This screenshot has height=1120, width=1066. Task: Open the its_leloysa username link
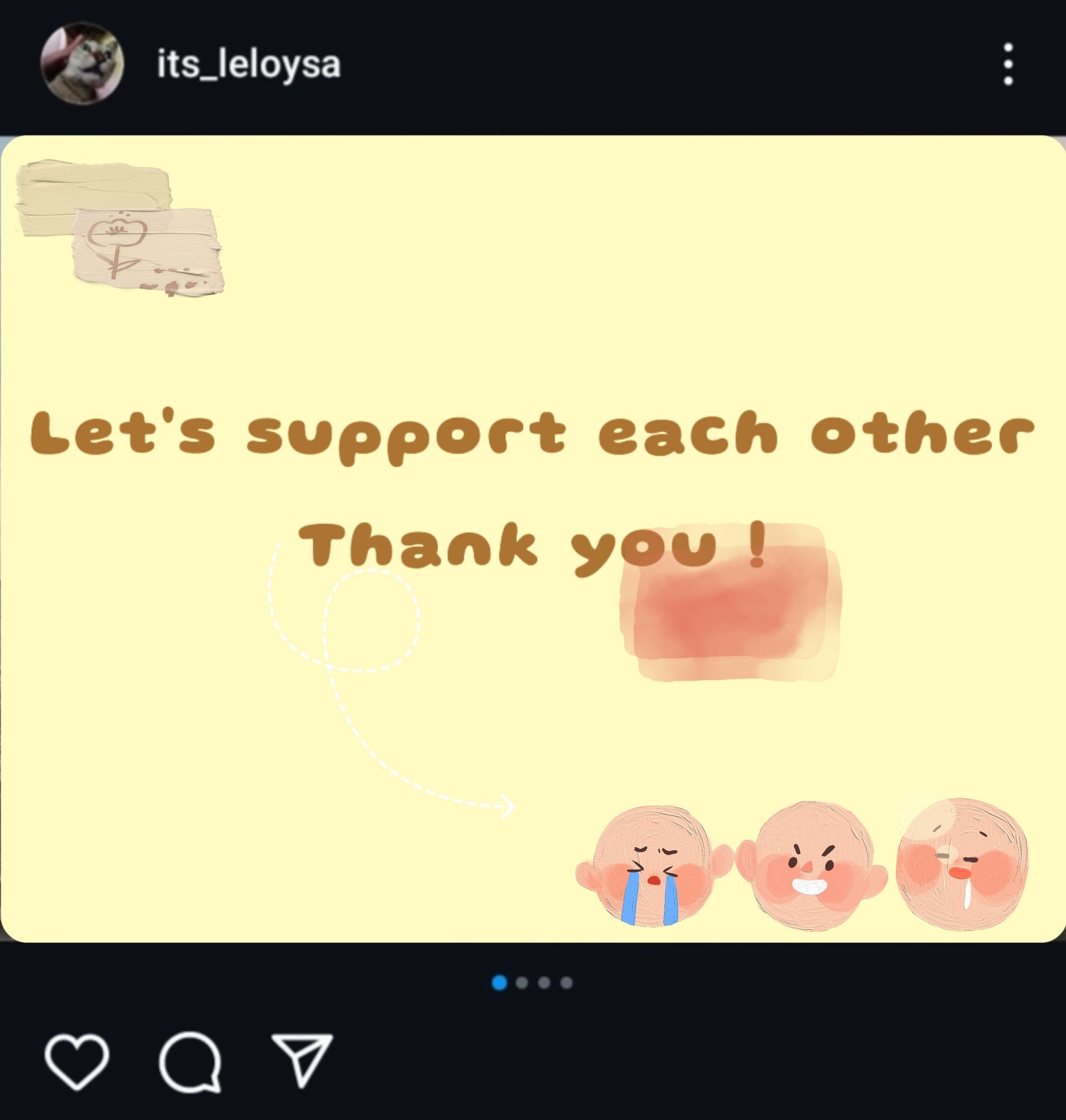click(x=248, y=64)
